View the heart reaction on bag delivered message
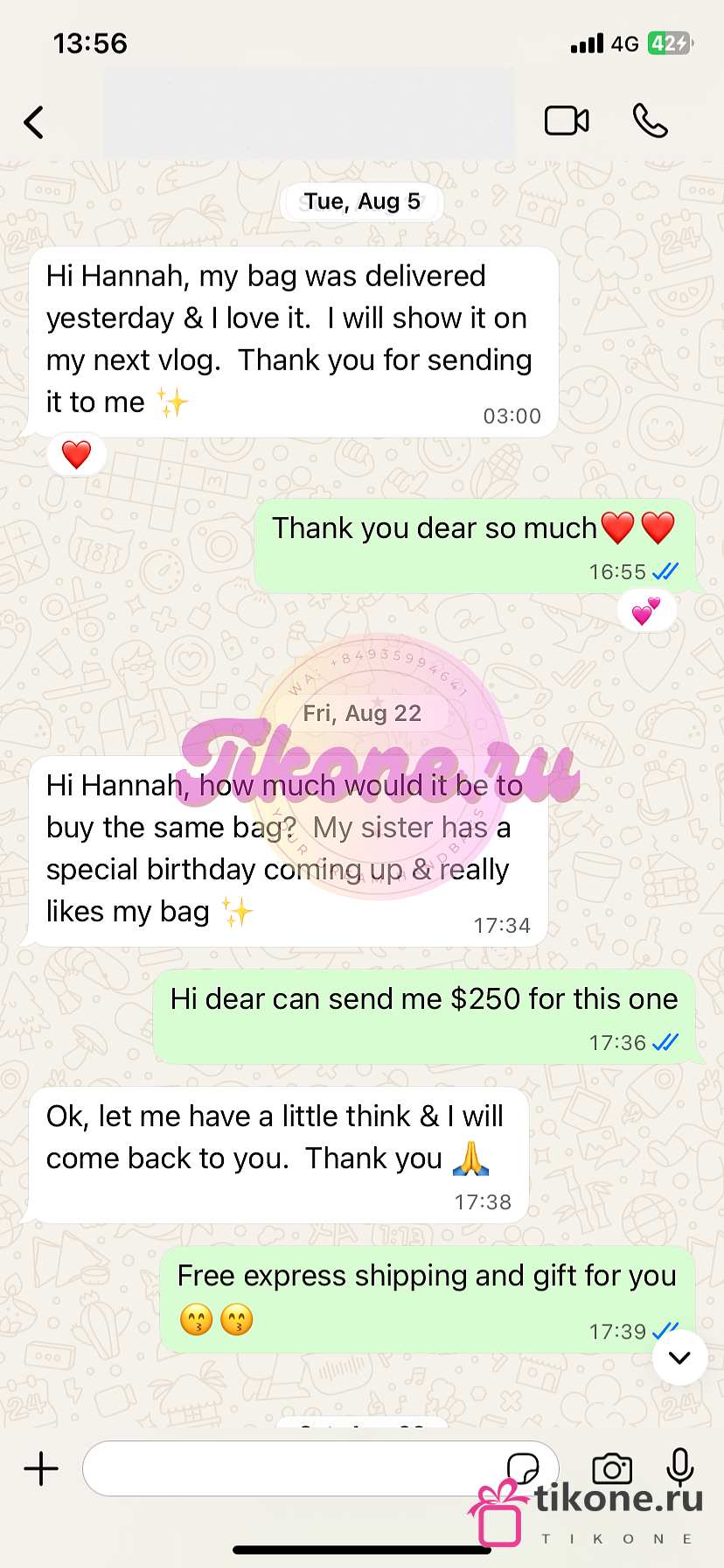Image resolution: width=724 pixels, height=1568 pixels. (x=77, y=454)
